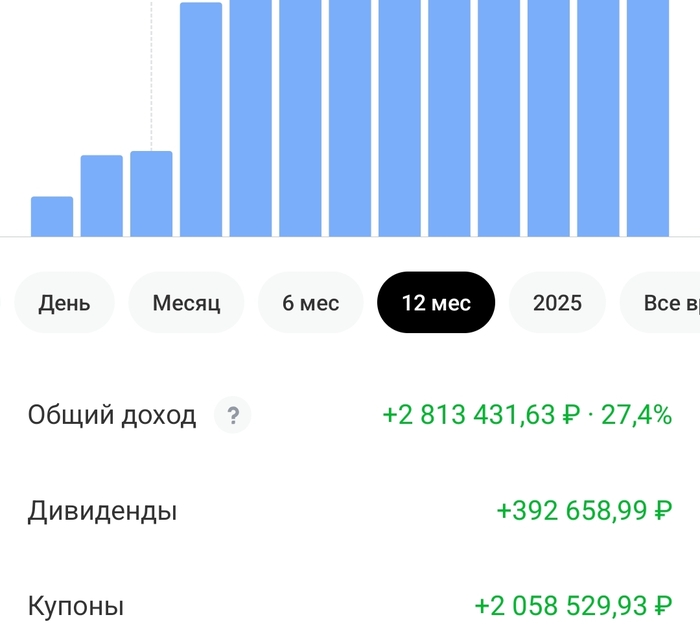The image size is (700, 628).
Task: Open the help icon next to Общий доход
Action: (233, 415)
